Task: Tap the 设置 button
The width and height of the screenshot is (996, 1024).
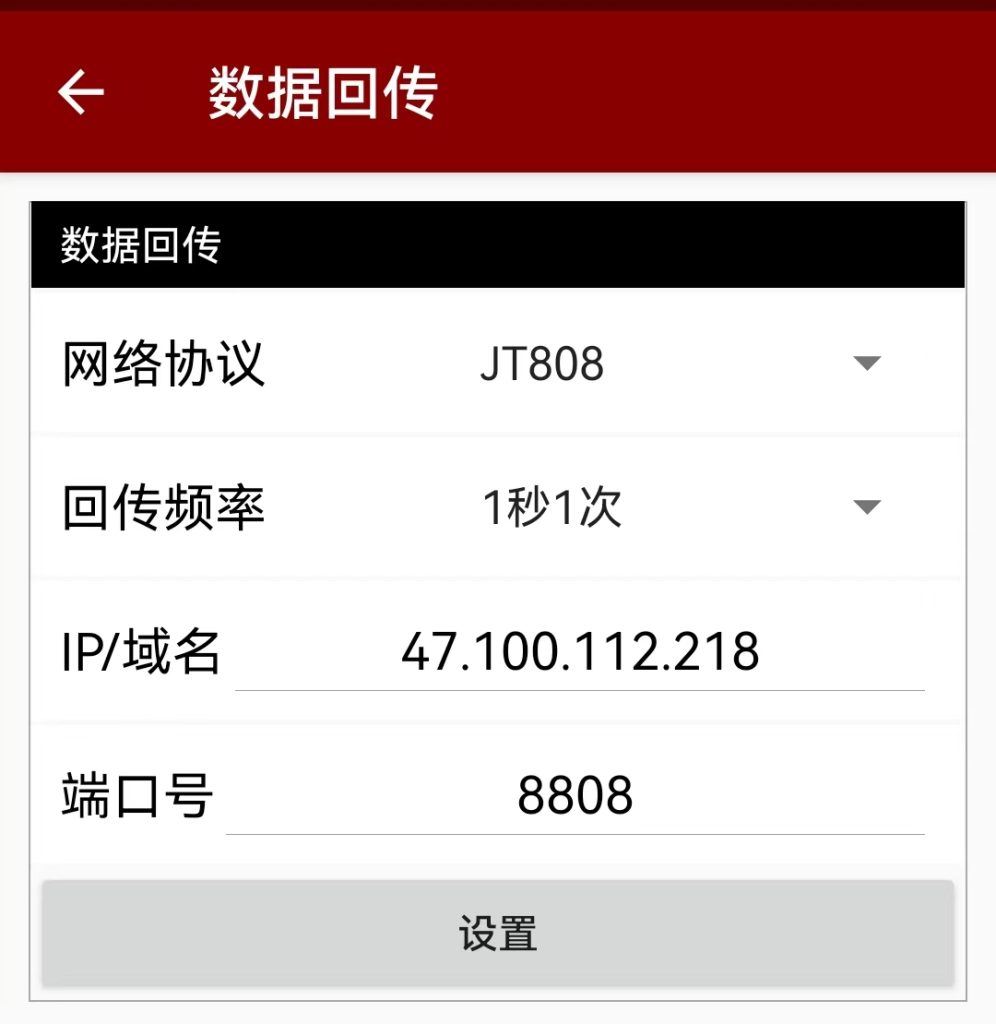Action: tap(498, 933)
